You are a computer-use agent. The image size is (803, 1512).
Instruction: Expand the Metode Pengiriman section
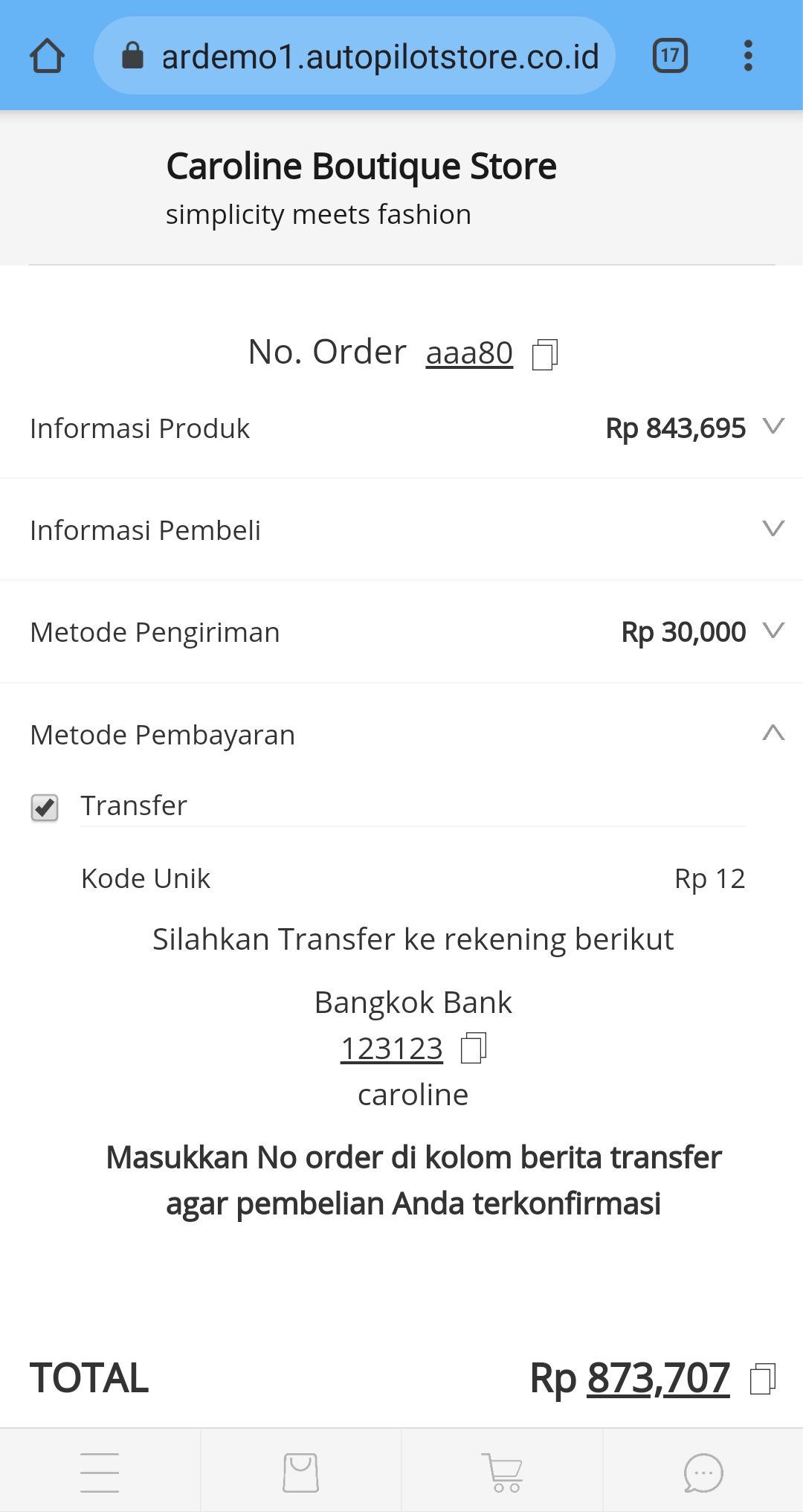773,631
